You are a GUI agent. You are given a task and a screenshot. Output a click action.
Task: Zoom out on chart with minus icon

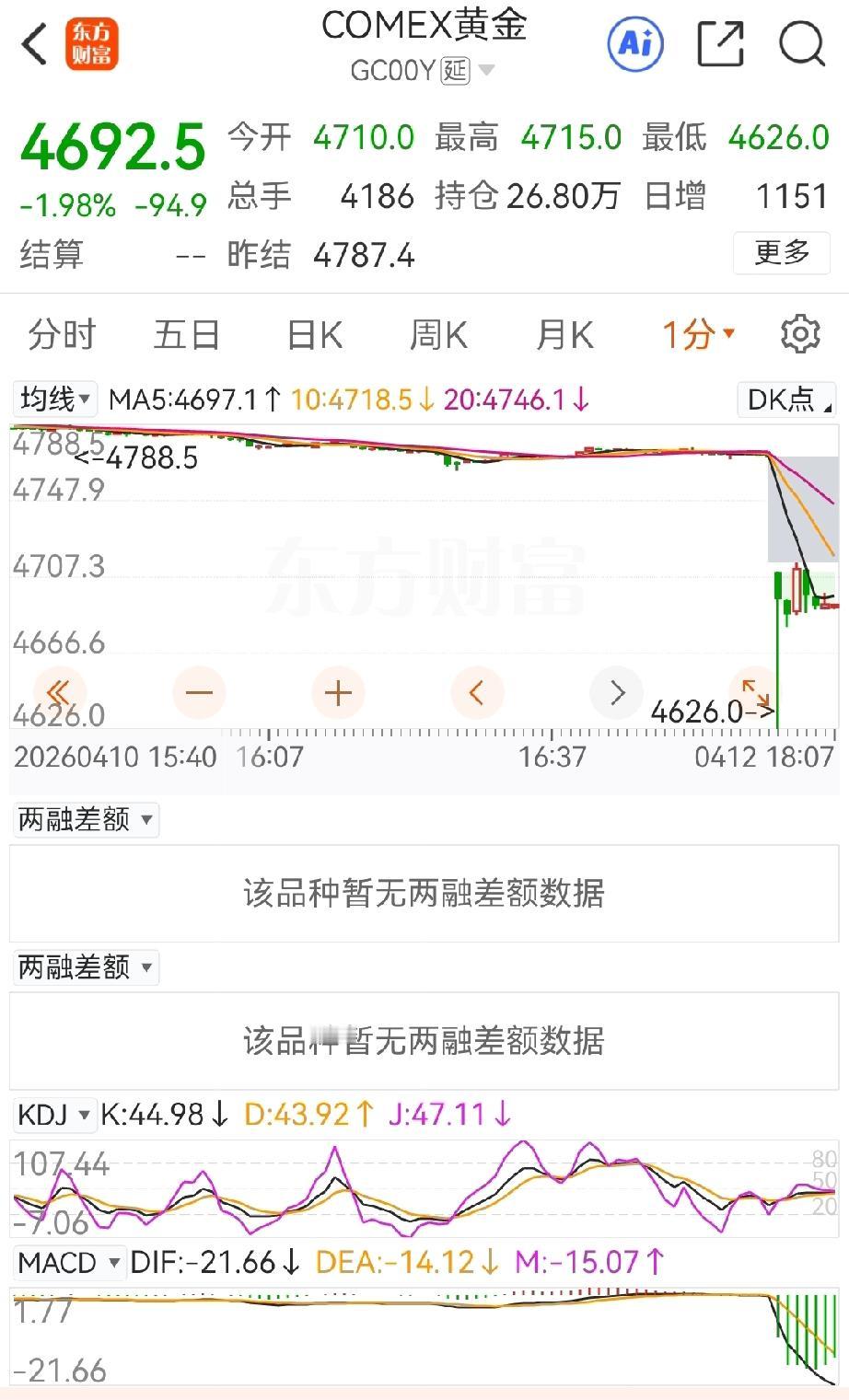coord(199,692)
